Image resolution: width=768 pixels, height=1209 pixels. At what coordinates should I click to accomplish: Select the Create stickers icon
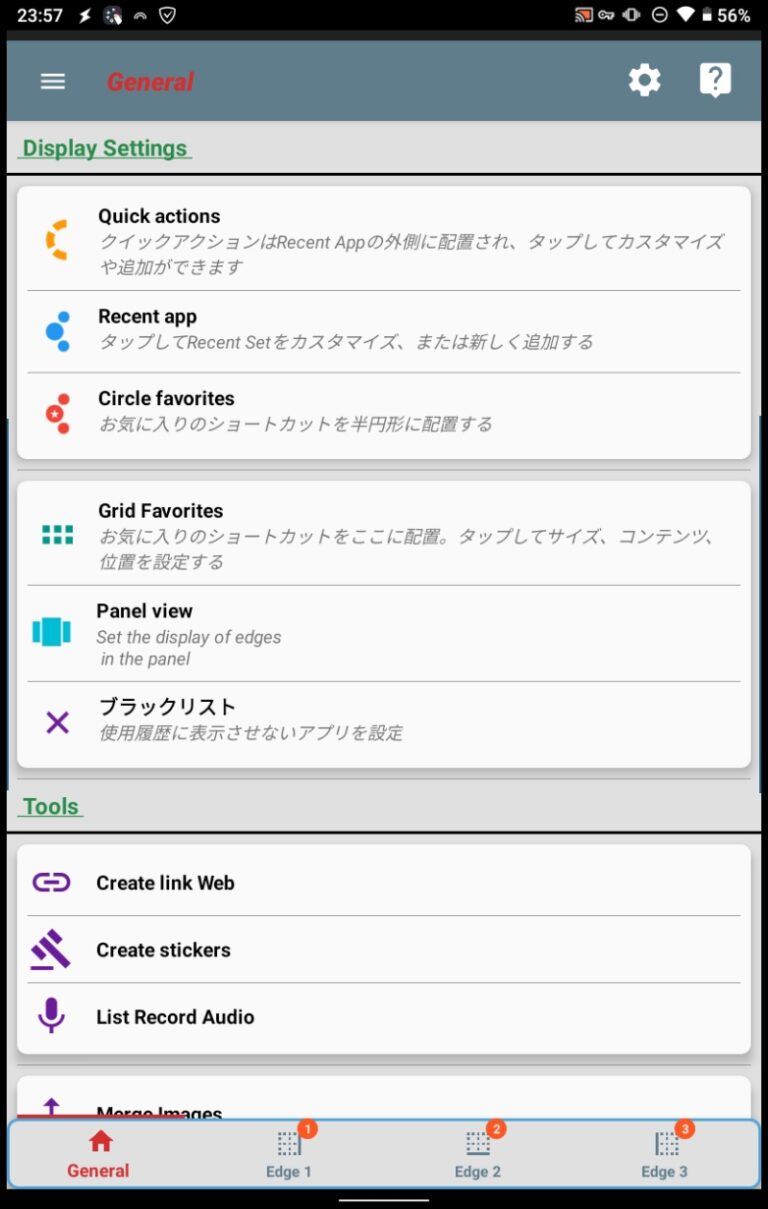[x=51, y=949]
